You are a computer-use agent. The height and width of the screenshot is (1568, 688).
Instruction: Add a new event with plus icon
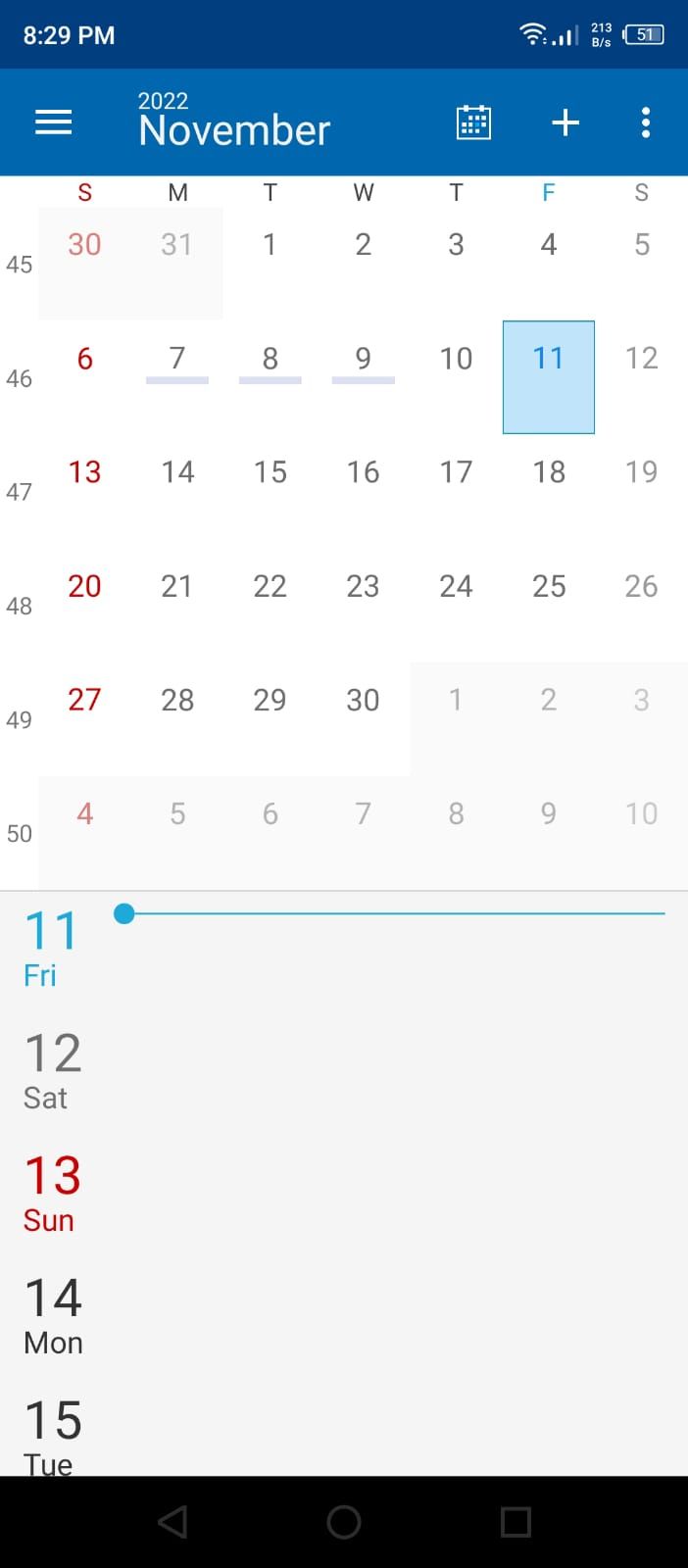tap(565, 122)
